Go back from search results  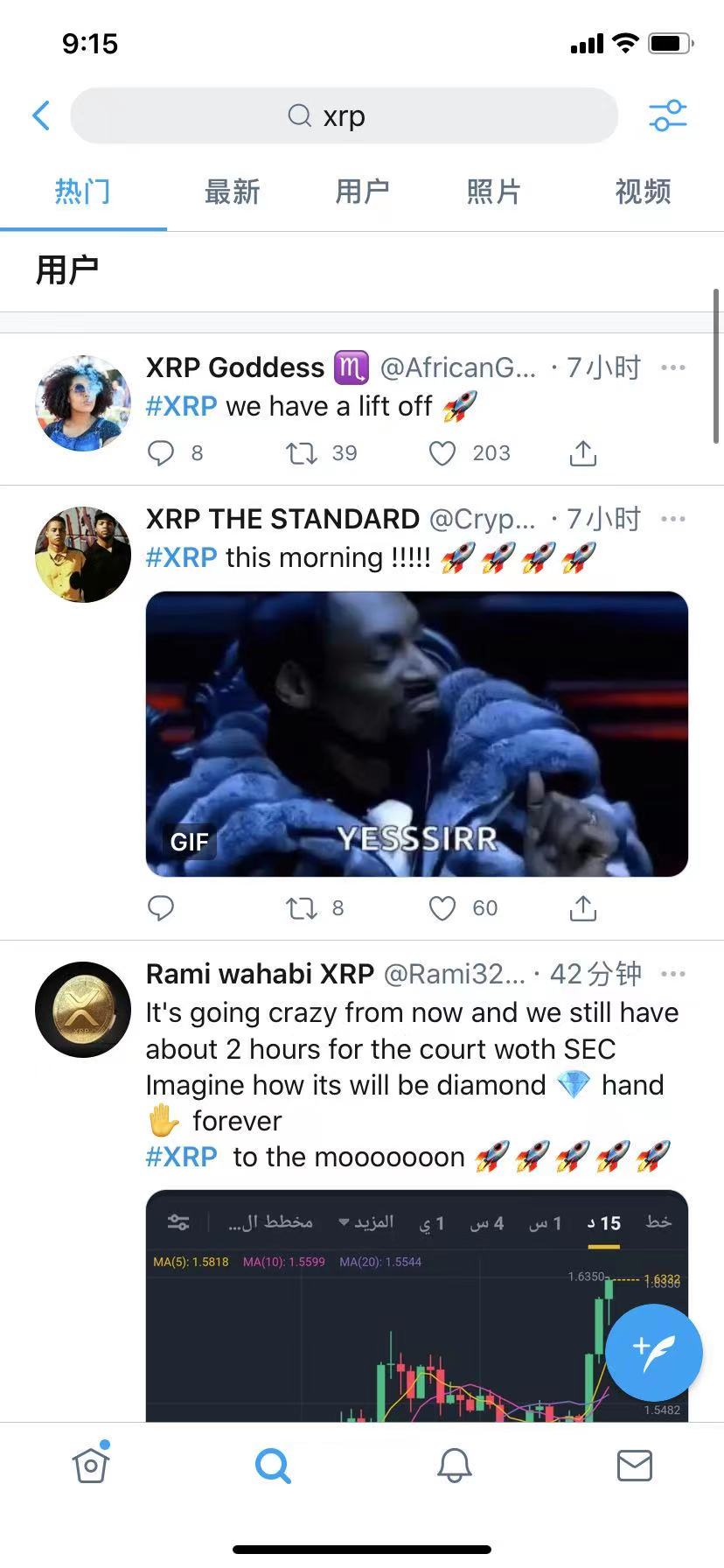pyautogui.click(x=41, y=115)
